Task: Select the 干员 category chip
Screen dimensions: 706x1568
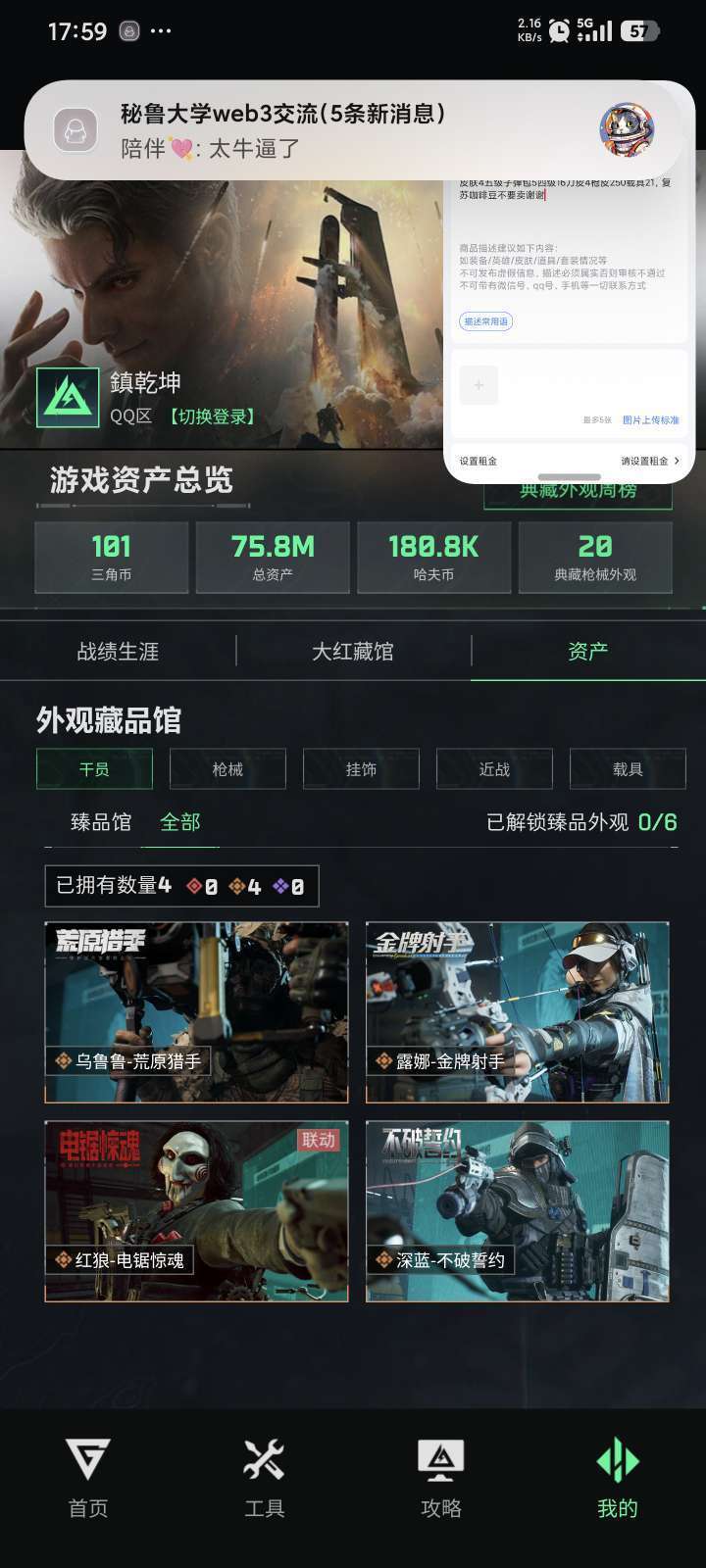Action: click(94, 769)
